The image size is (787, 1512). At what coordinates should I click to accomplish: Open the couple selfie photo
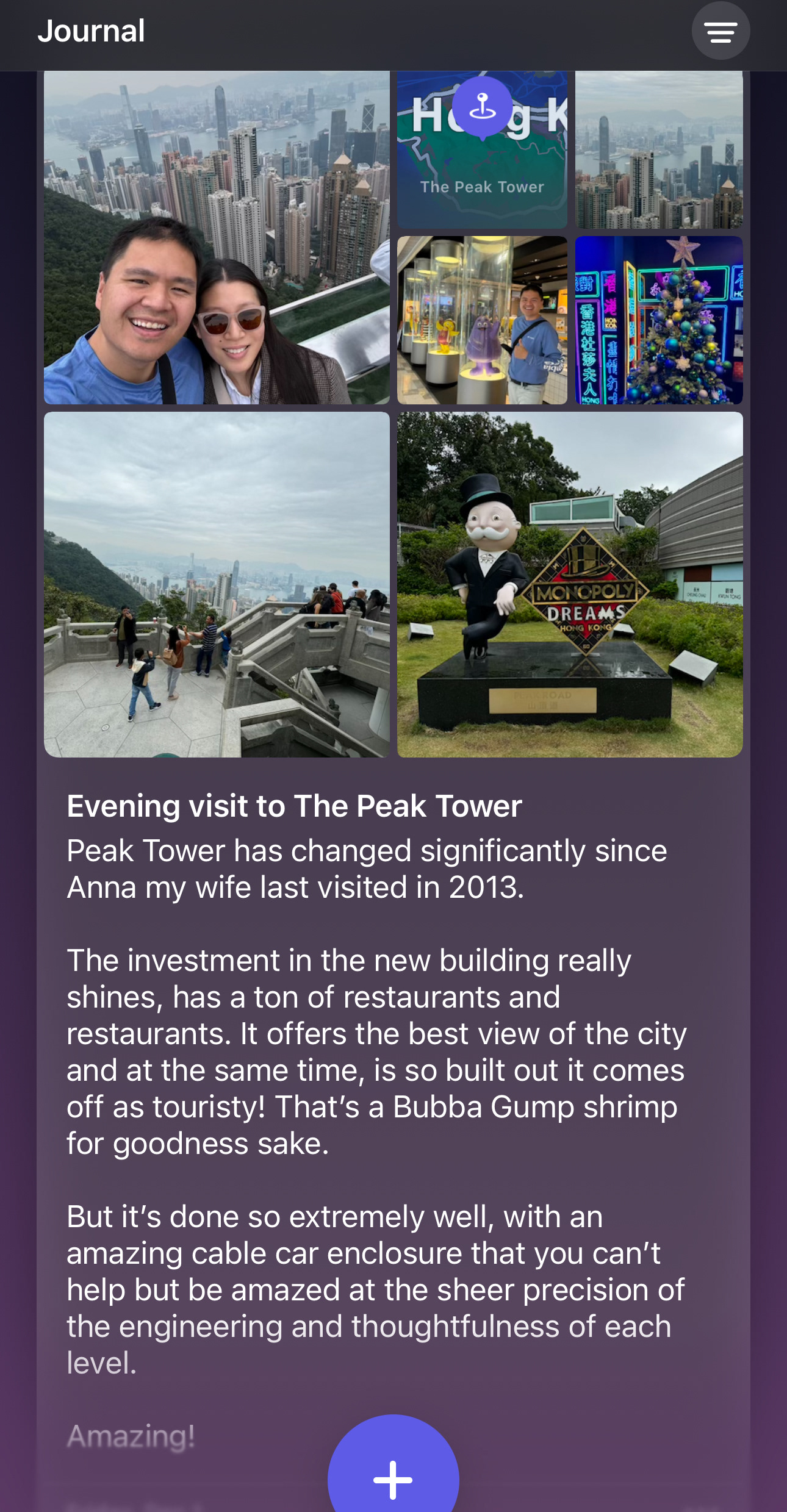pos(217,237)
